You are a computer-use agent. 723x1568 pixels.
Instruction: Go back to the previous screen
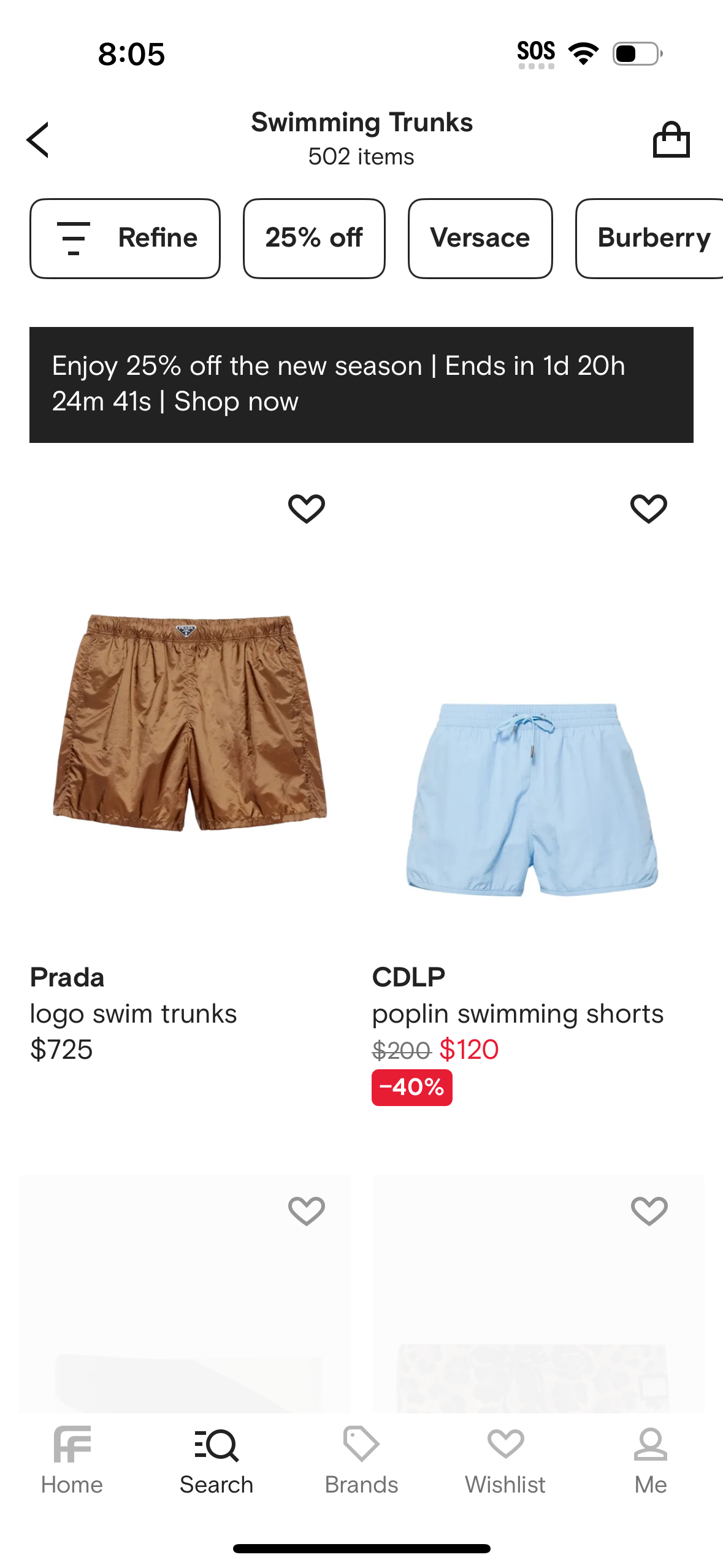[38, 140]
